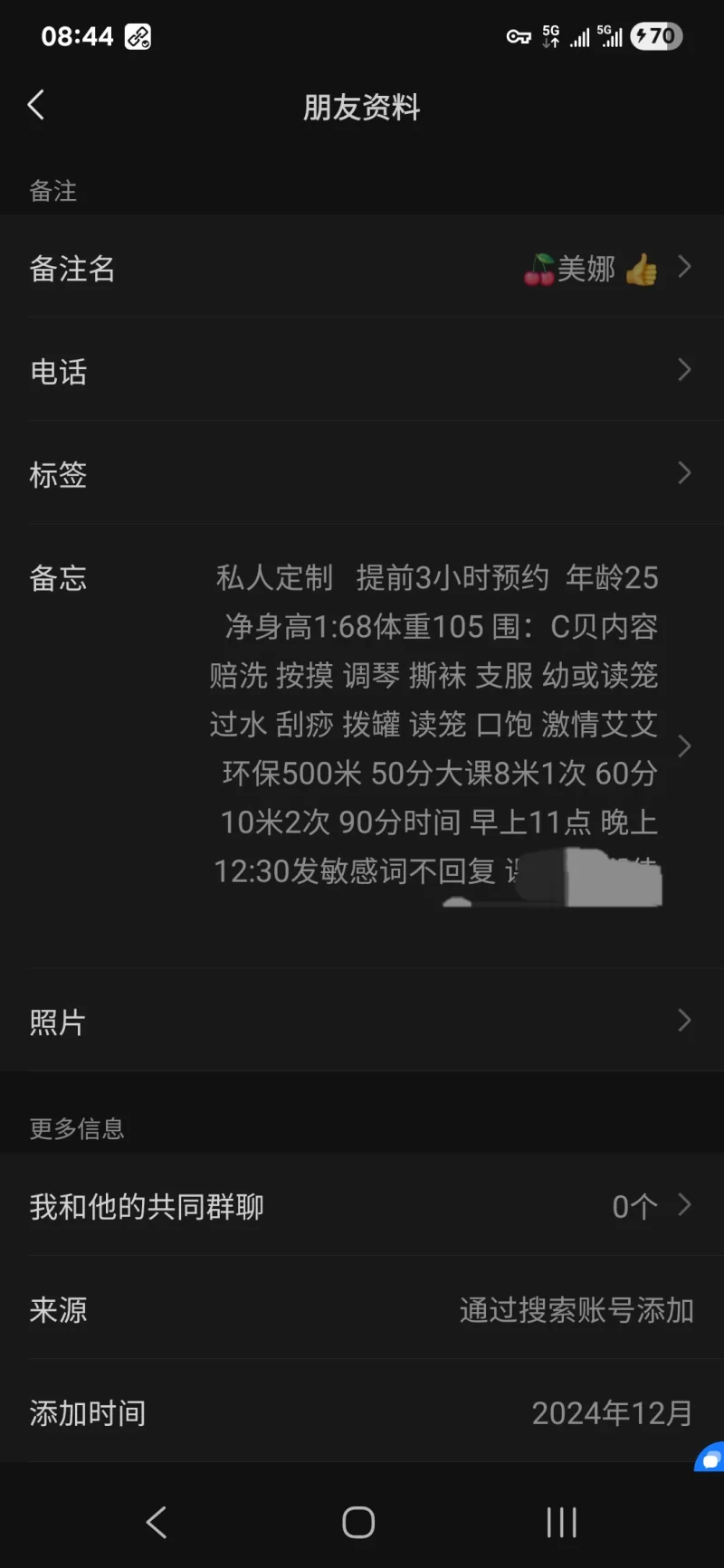The width and height of the screenshot is (724, 1568).
Task: Open the 照片 photos row
Action: [x=362, y=1022]
